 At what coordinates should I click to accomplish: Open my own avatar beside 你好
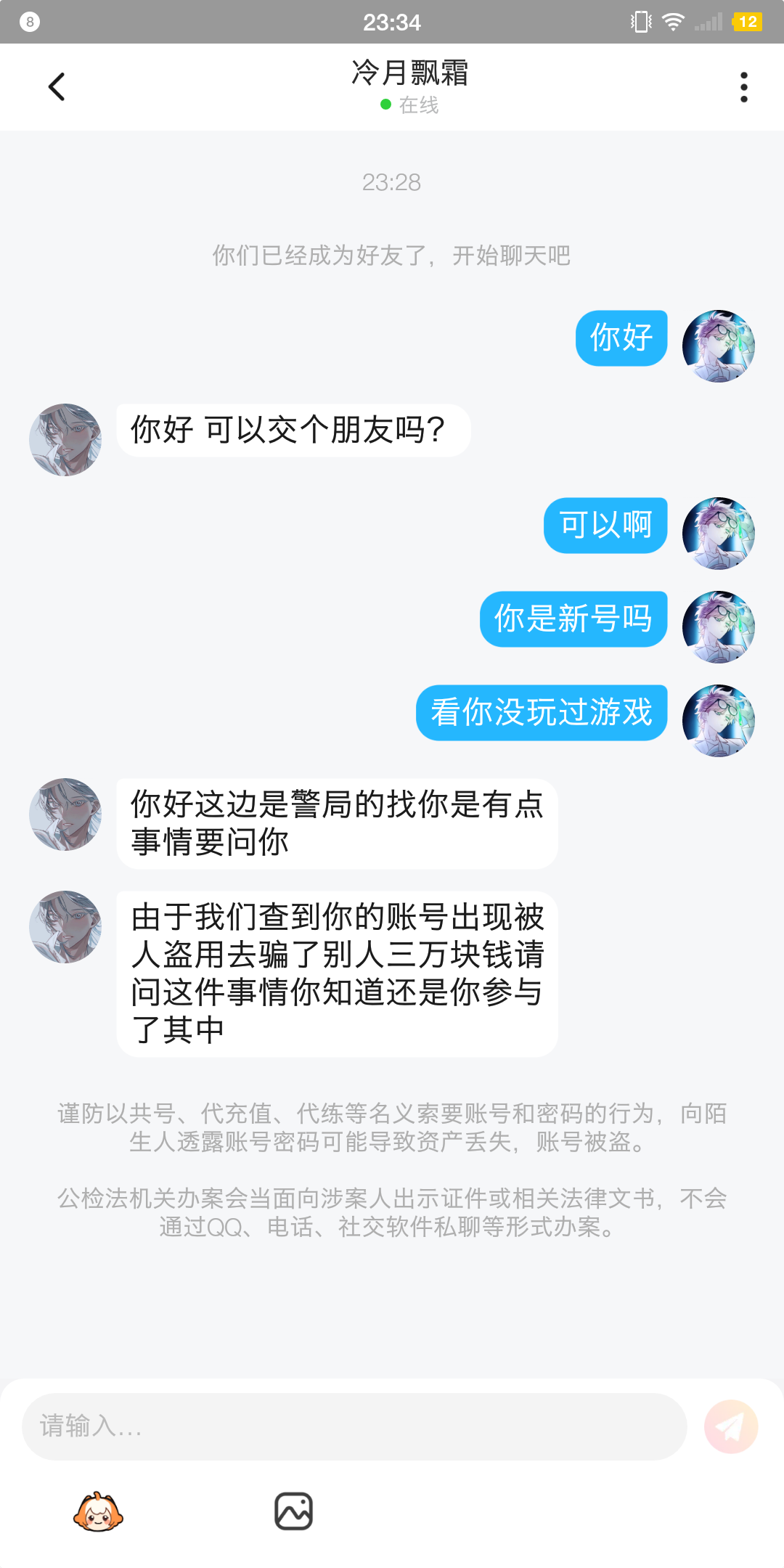[x=718, y=346]
